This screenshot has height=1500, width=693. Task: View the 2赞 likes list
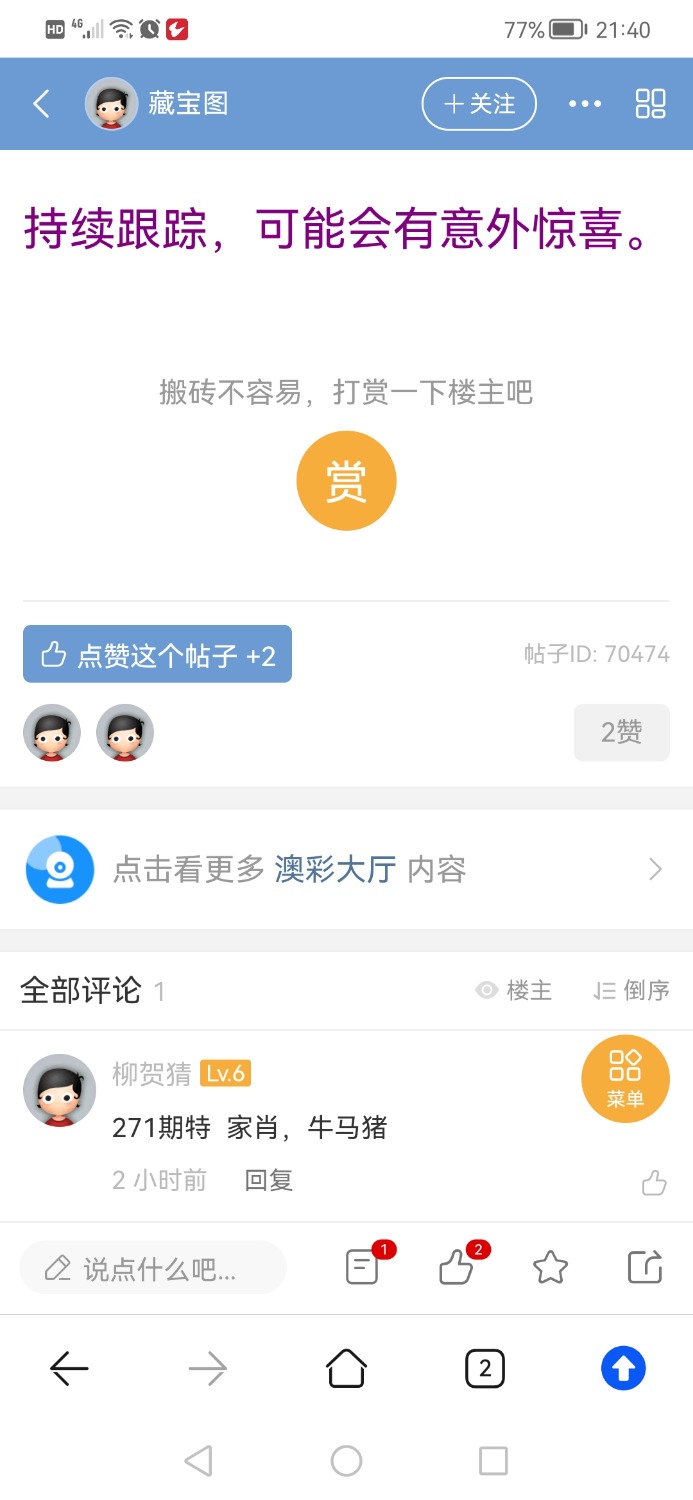pos(621,733)
